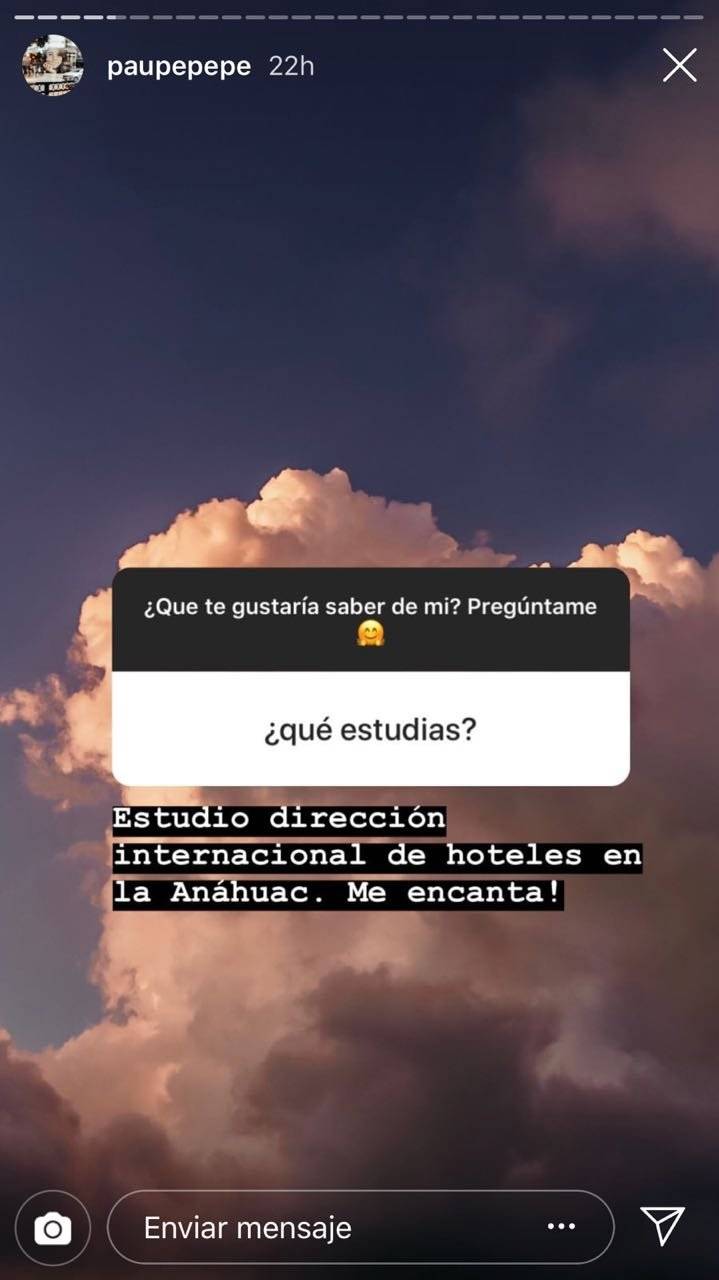
Task: Open the camera icon
Action: (x=52, y=1228)
